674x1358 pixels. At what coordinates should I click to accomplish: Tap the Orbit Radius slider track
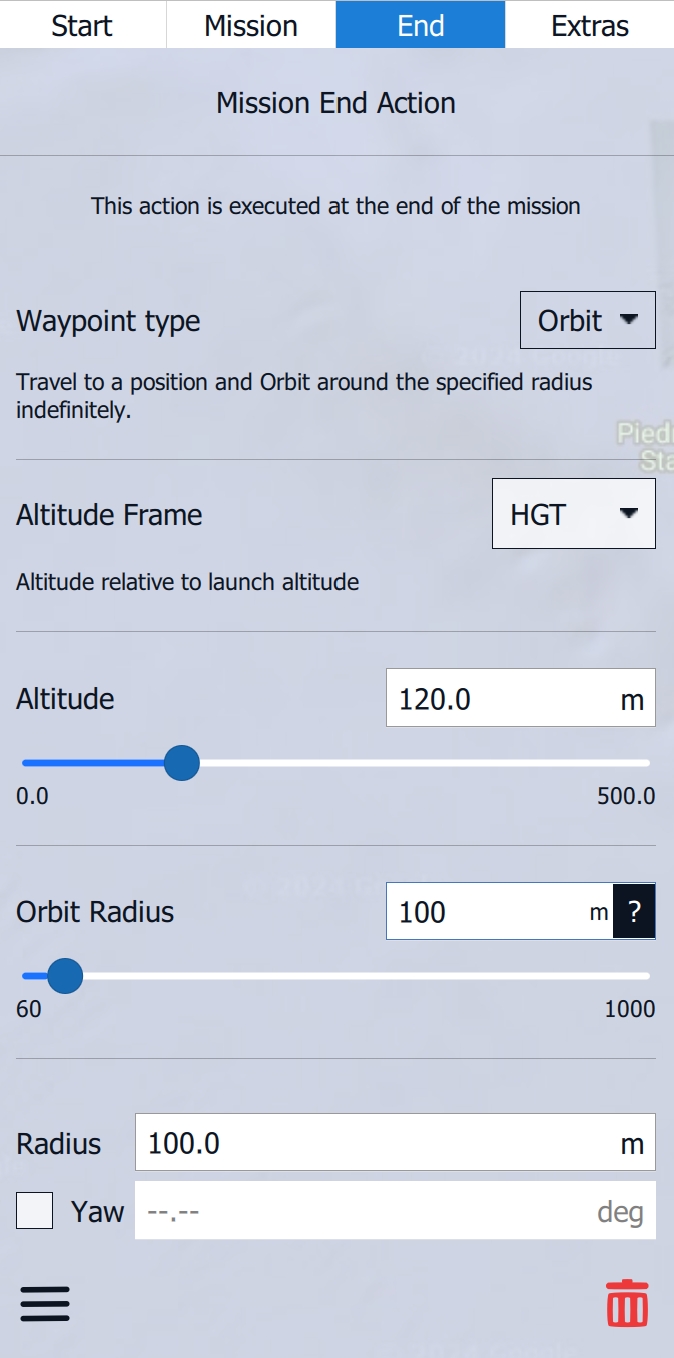coord(400,976)
